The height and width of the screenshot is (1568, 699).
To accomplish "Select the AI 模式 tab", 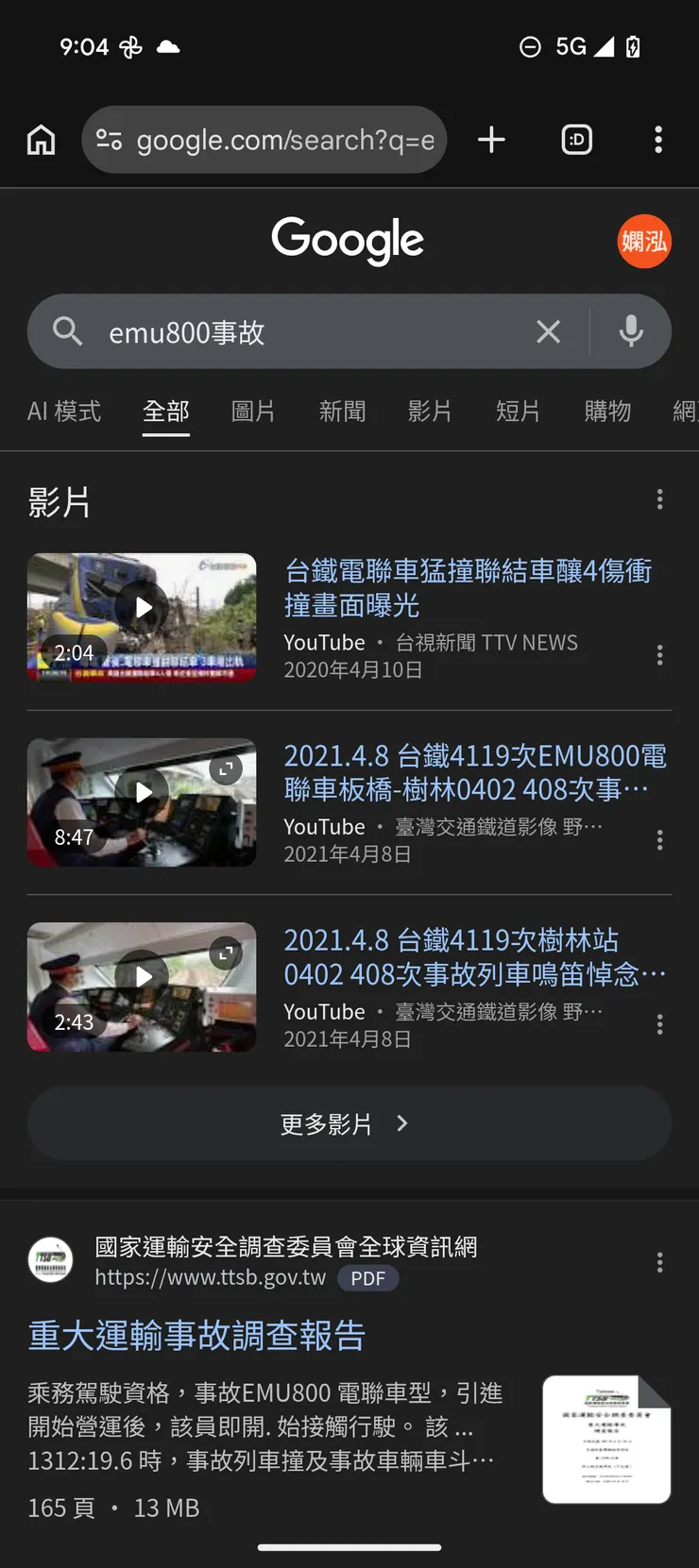I will [x=64, y=412].
